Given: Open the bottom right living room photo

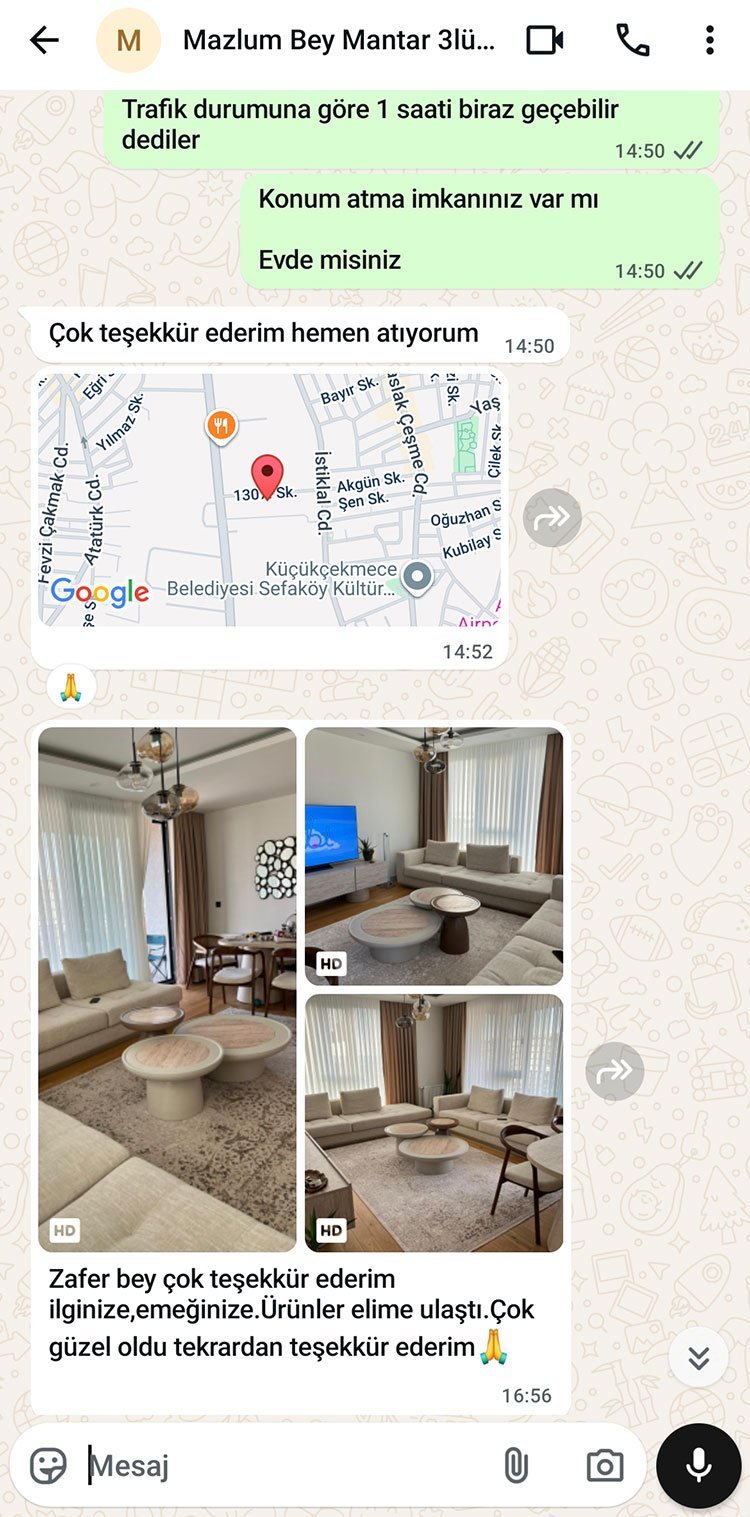Looking at the screenshot, I should 434,1122.
